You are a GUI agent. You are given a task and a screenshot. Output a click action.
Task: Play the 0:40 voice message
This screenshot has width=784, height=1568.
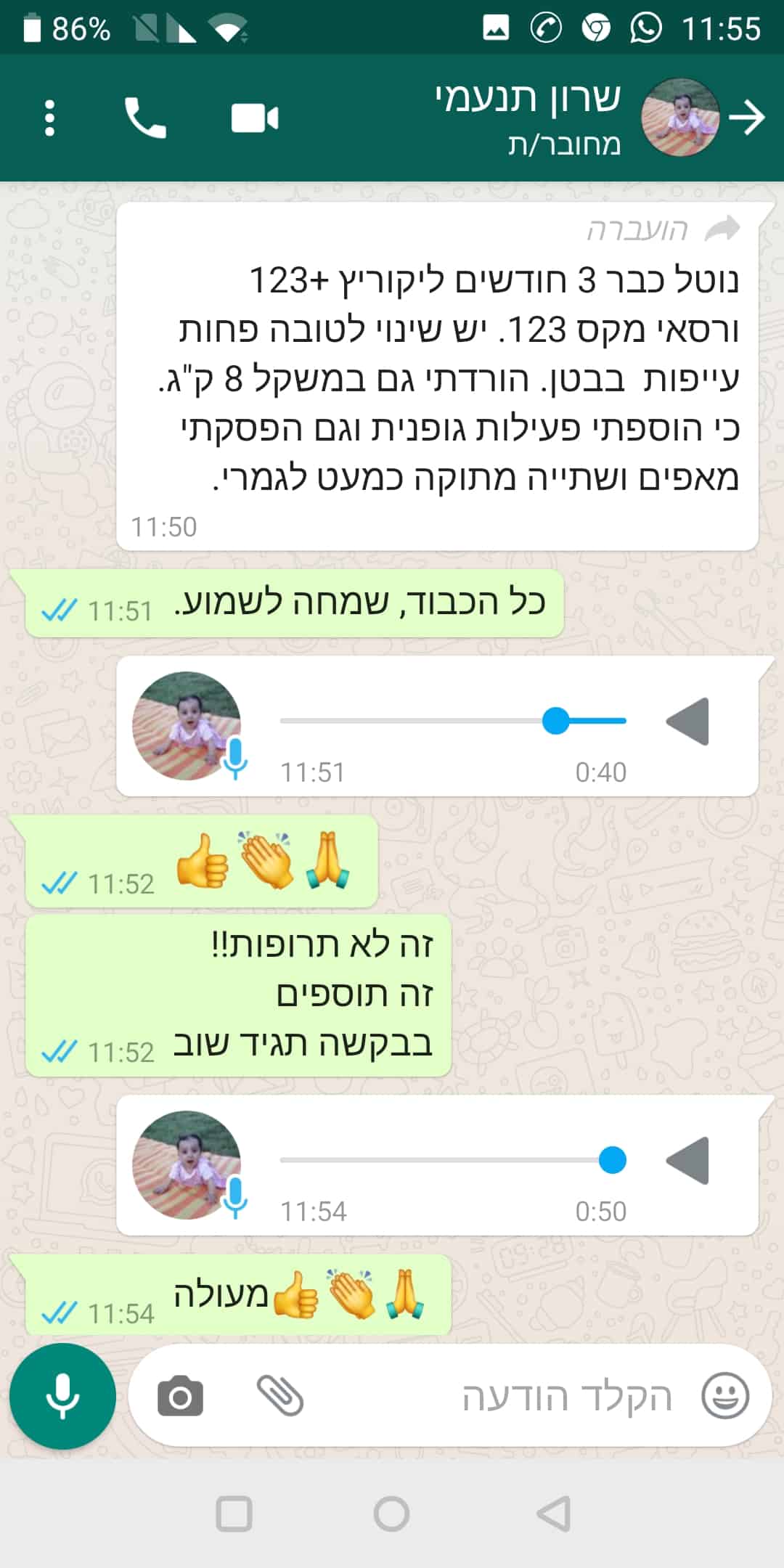coord(688,722)
